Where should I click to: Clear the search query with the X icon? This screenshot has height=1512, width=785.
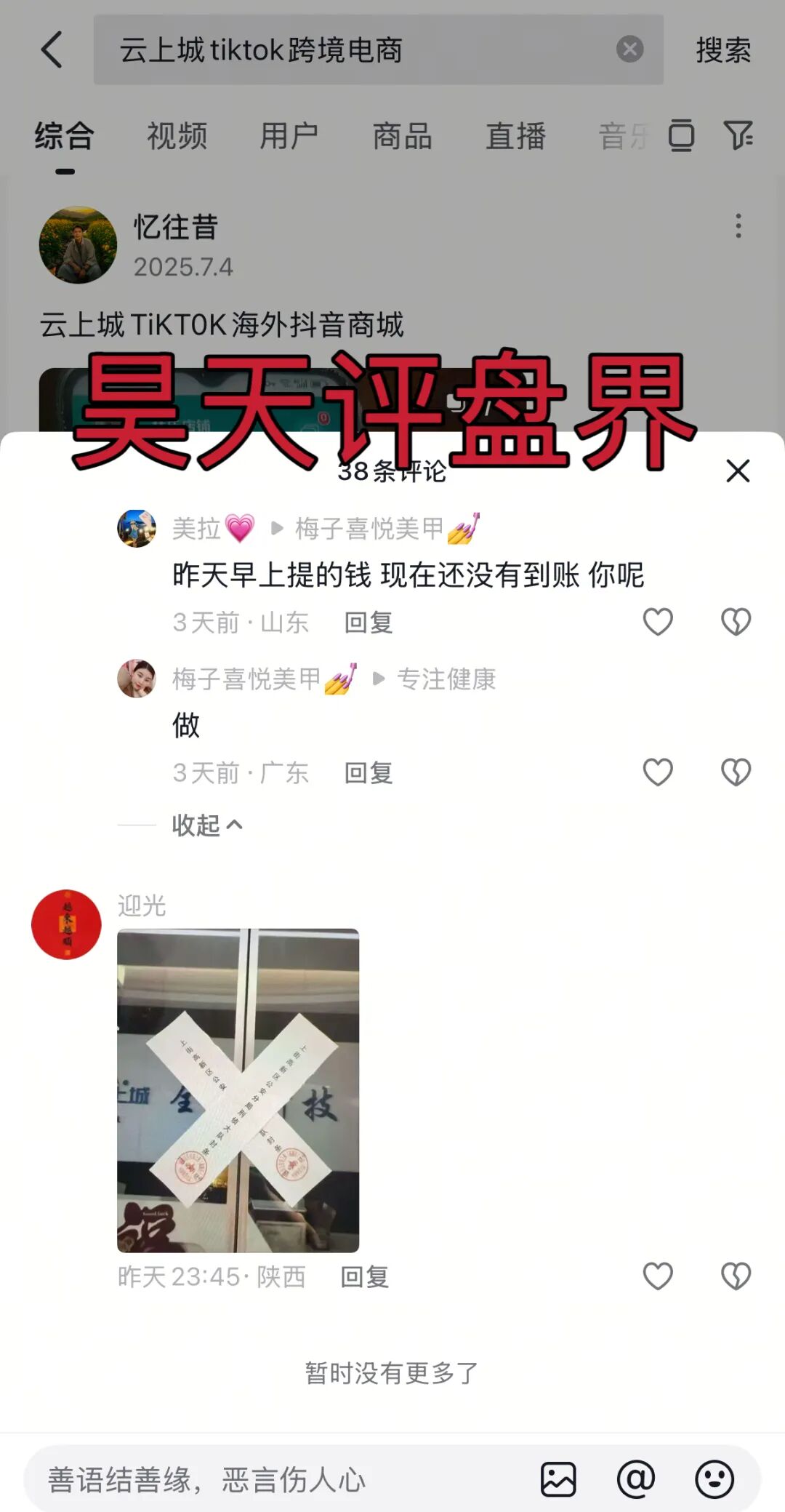(x=629, y=48)
